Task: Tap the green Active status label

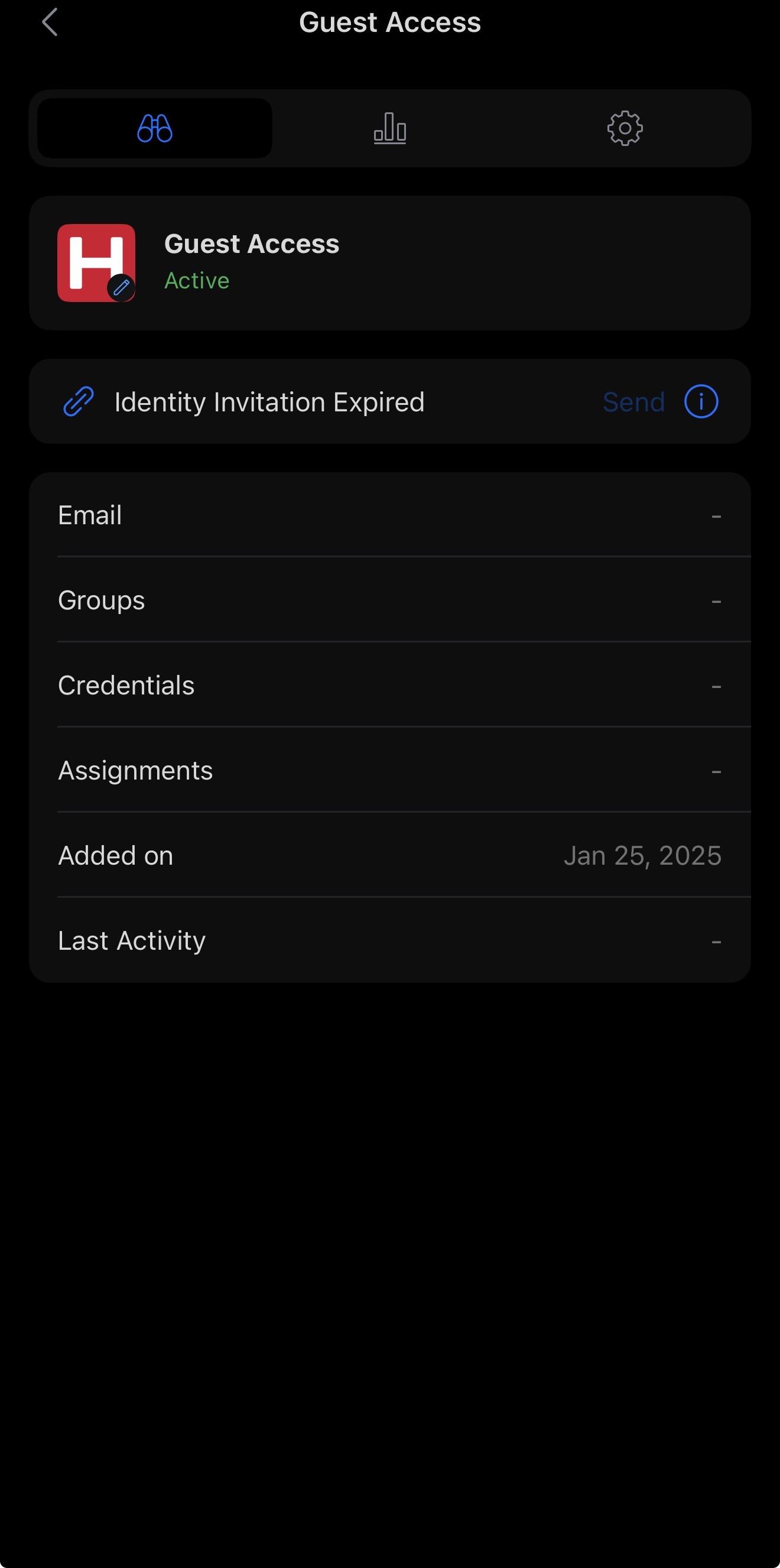Action: (x=197, y=281)
